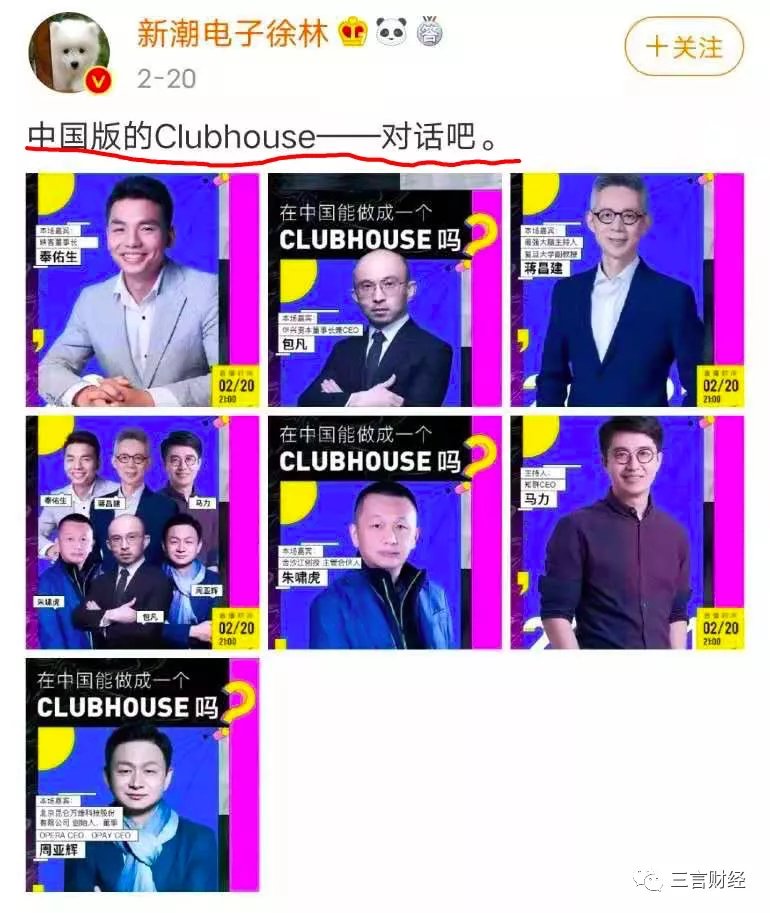View the group poster with six guests
The height and width of the screenshot is (913, 770).
(x=142, y=533)
